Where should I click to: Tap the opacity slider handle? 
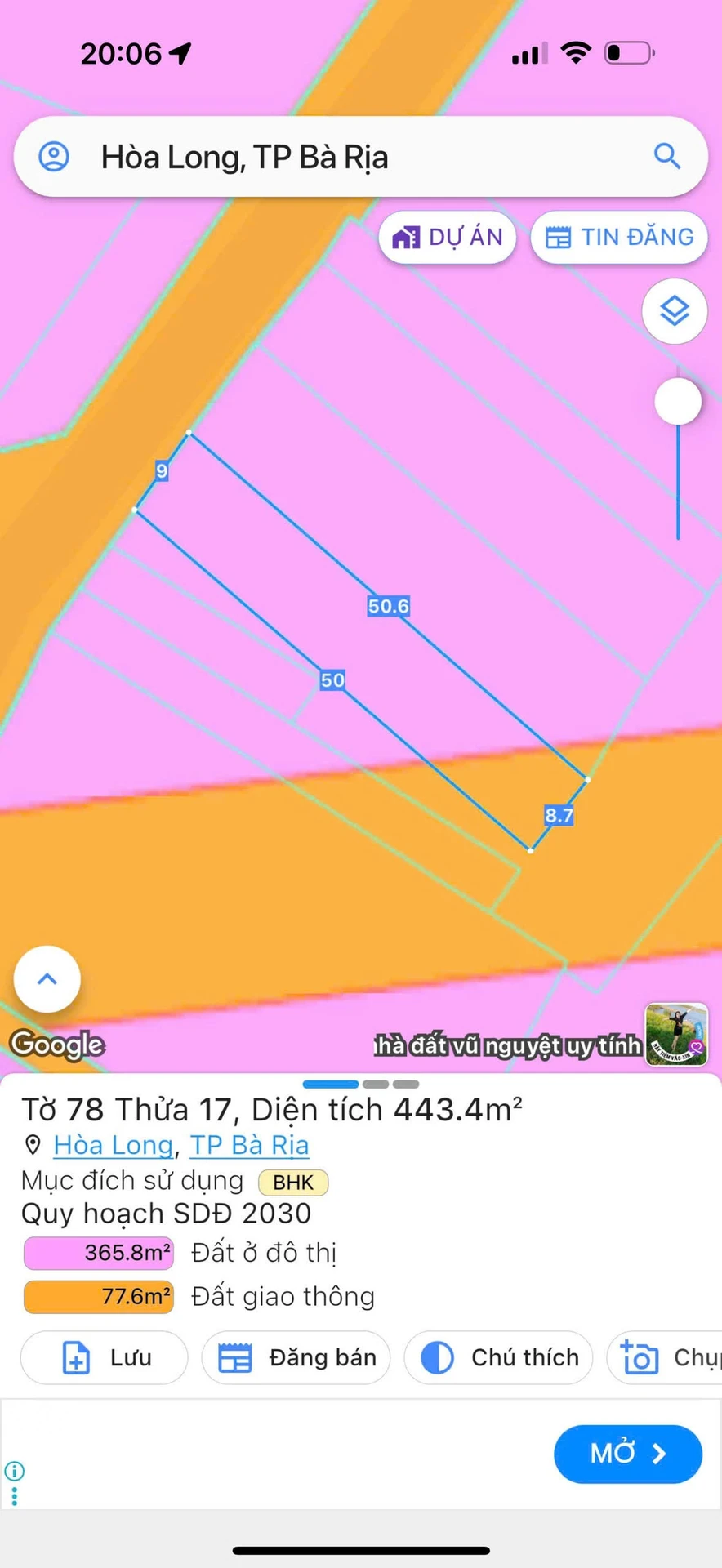pyautogui.click(x=678, y=401)
